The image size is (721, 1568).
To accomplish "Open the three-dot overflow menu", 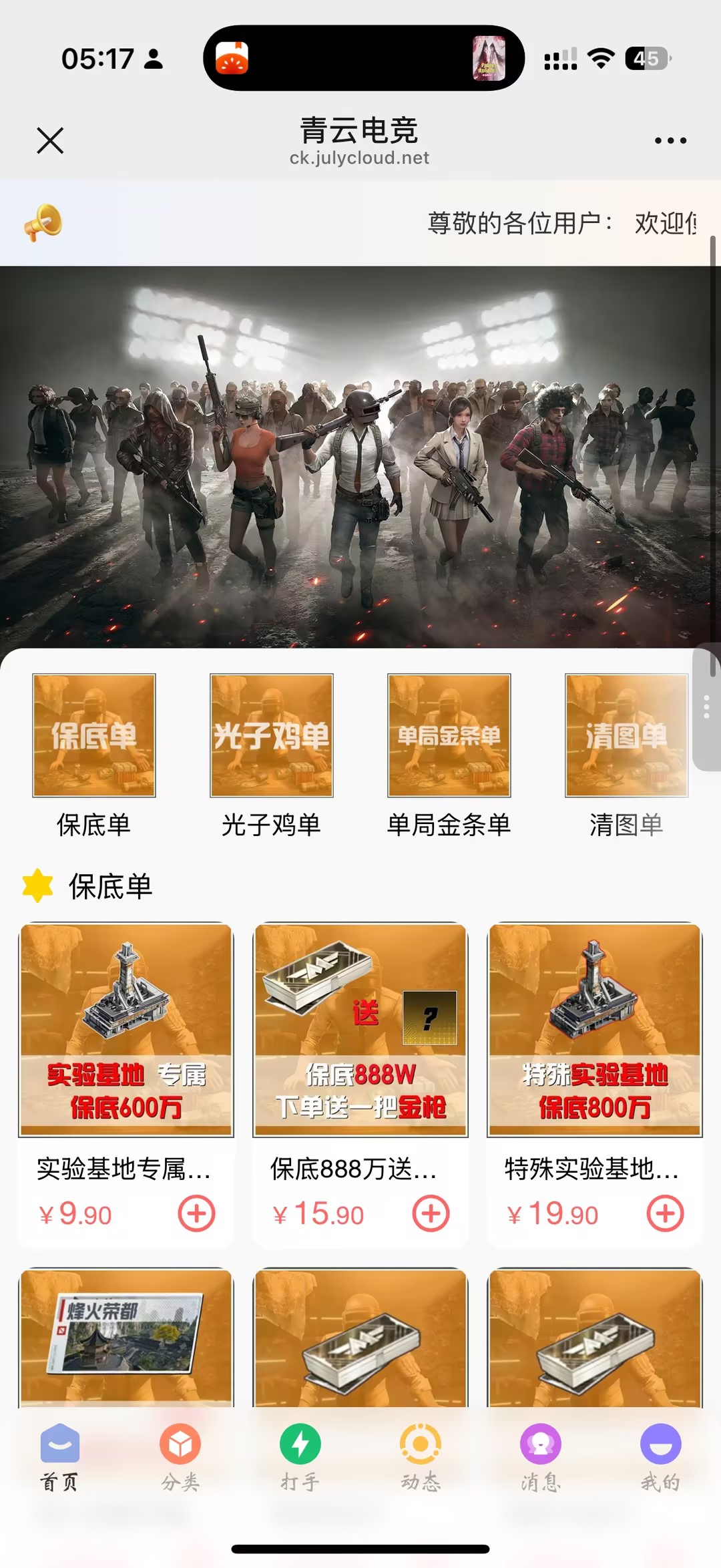I will [670, 141].
